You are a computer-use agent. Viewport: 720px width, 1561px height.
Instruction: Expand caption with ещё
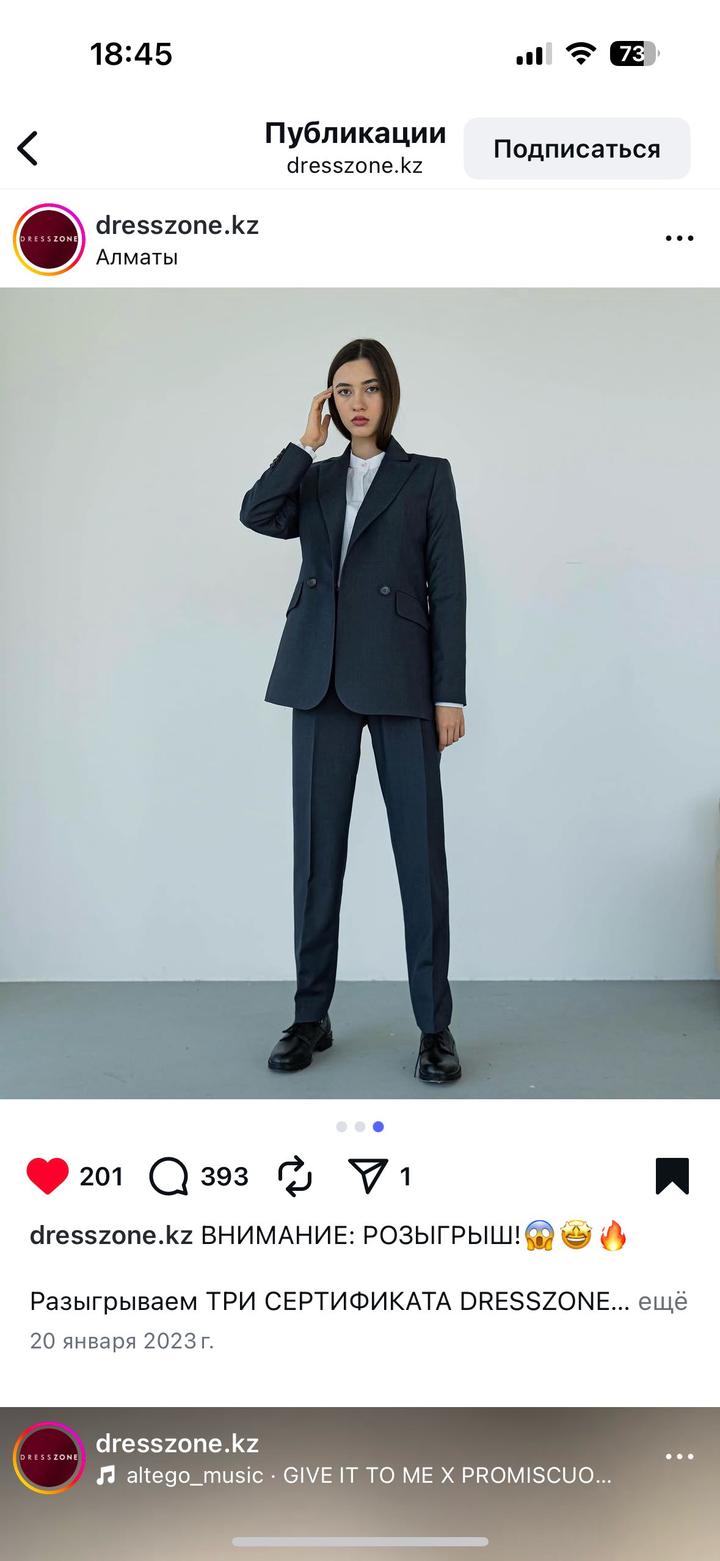pyautogui.click(x=663, y=1301)
